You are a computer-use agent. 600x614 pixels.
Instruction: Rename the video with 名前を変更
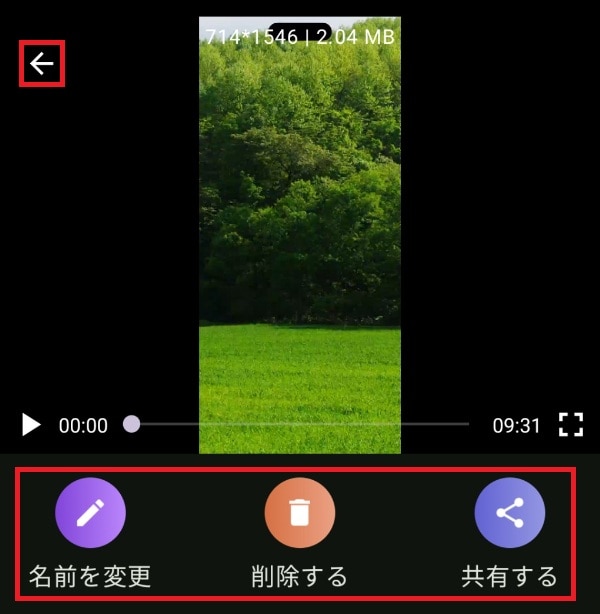click(x=90, y=514)
